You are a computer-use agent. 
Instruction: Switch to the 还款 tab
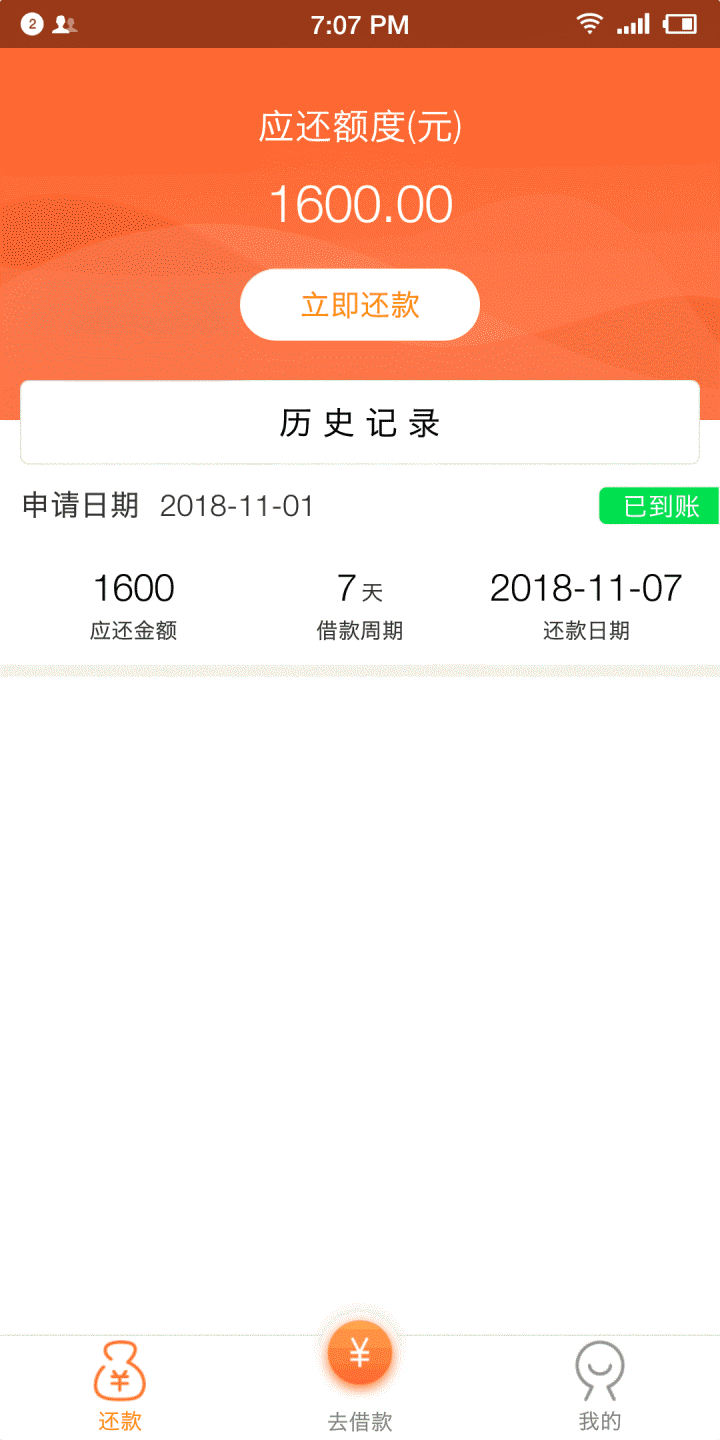[x=120, y=1387]
